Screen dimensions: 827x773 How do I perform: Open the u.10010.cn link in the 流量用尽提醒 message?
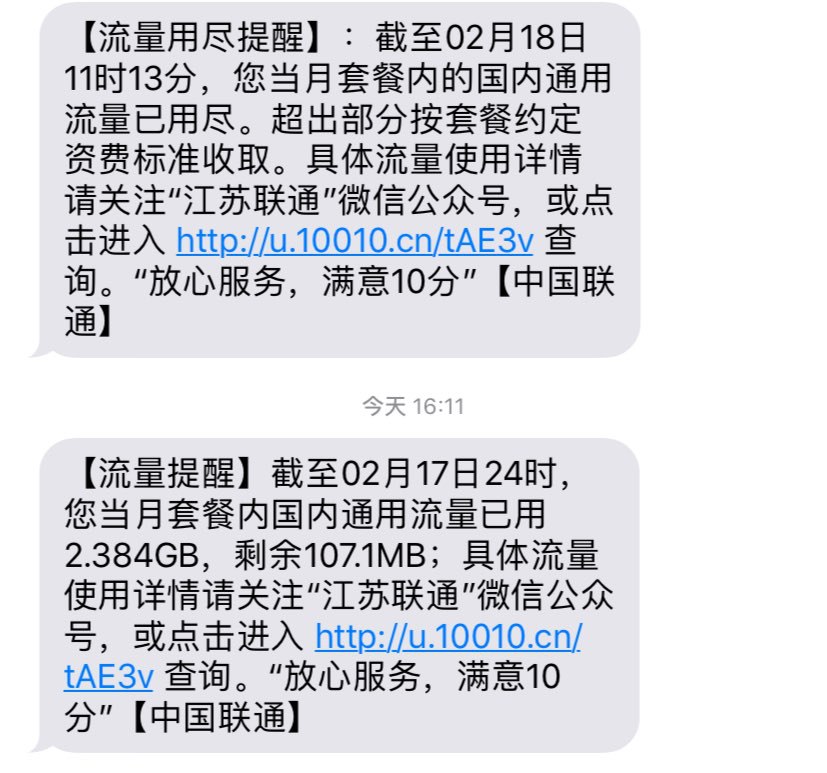click(x=355, y=239)
